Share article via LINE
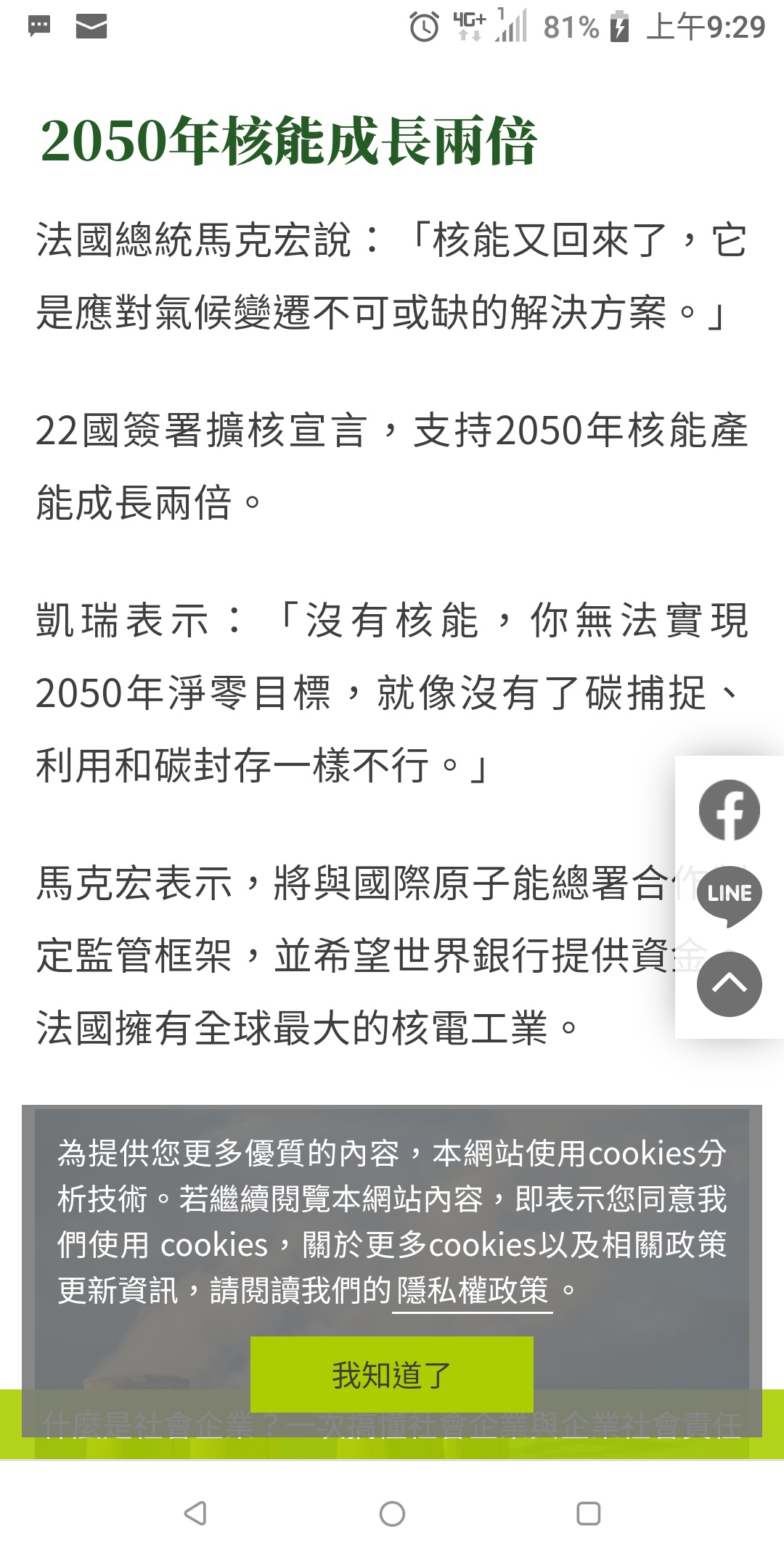 pos(729,894)
